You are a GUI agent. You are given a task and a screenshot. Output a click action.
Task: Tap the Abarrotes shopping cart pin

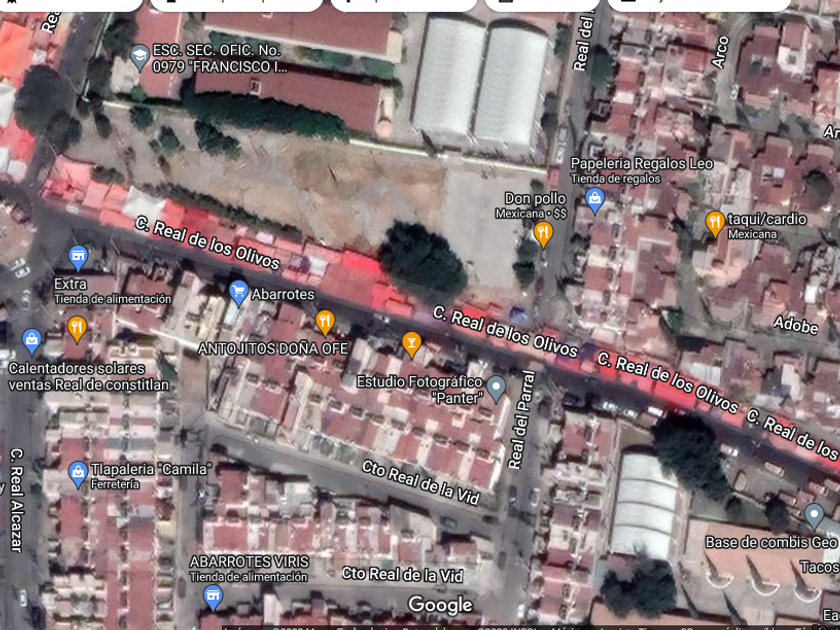tap(238, 292)
